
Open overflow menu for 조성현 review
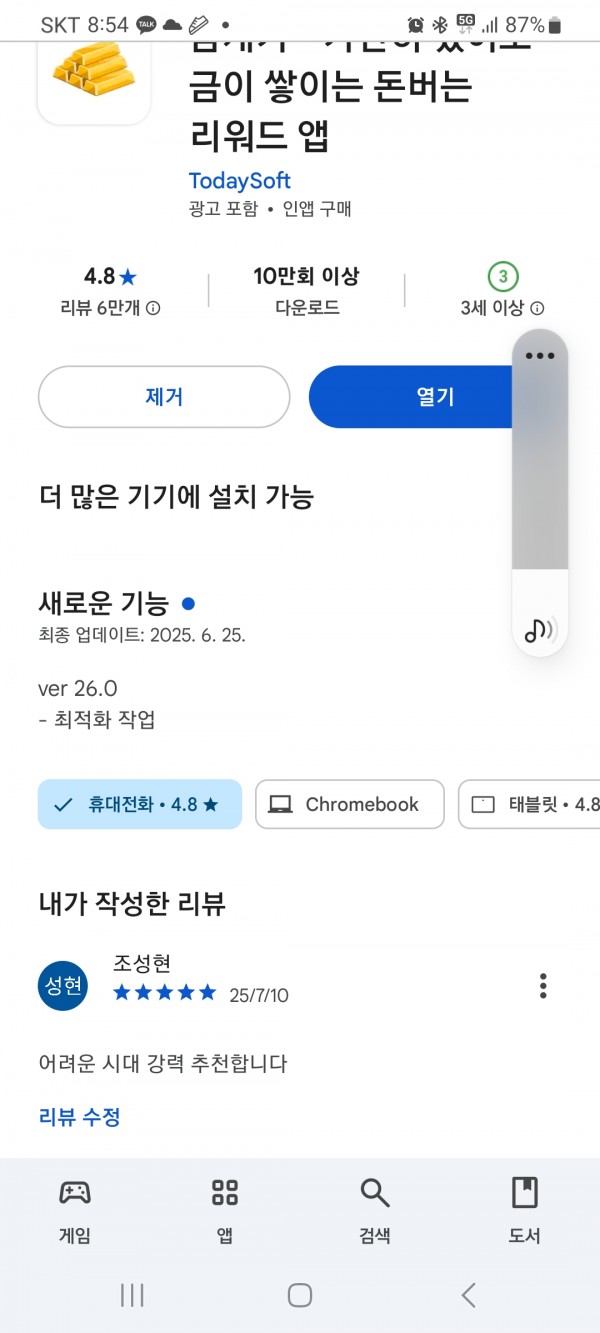click(x=543, y=986)
